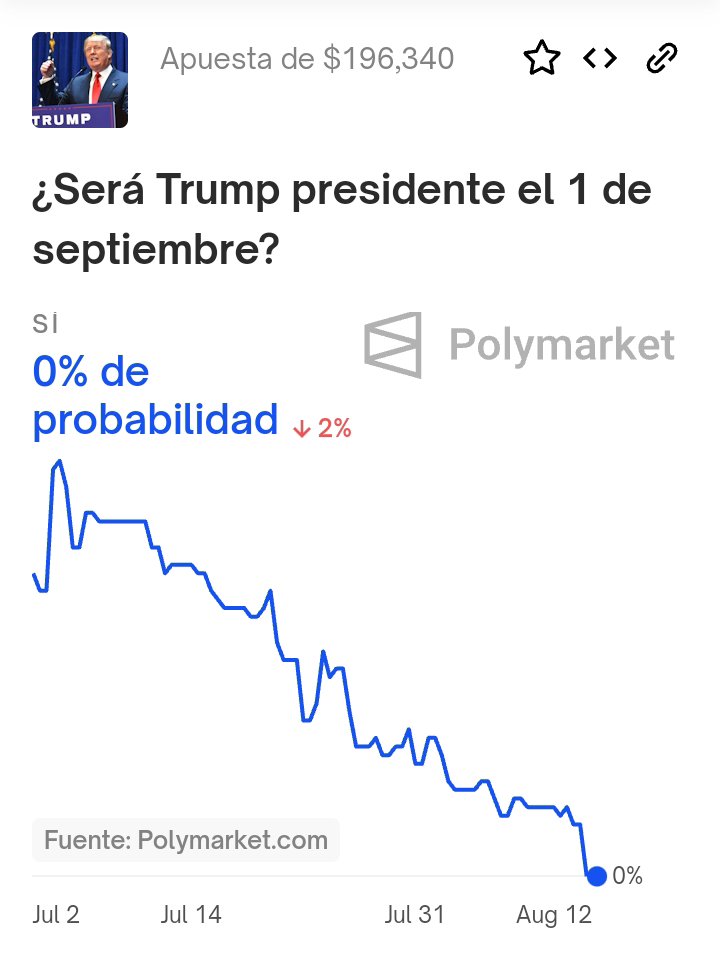
Task: Copy the market link
Action: coord(661,59)
